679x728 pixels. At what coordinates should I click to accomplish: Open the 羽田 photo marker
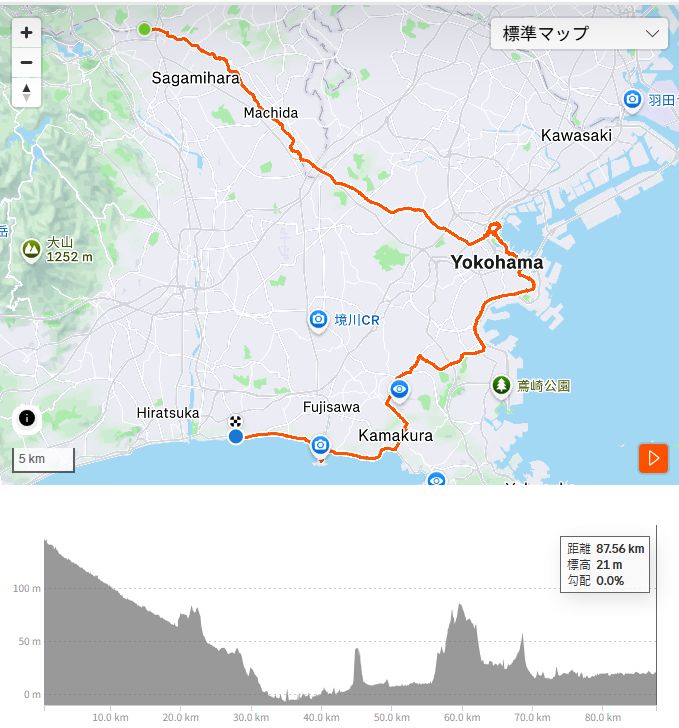coord(632,99)
